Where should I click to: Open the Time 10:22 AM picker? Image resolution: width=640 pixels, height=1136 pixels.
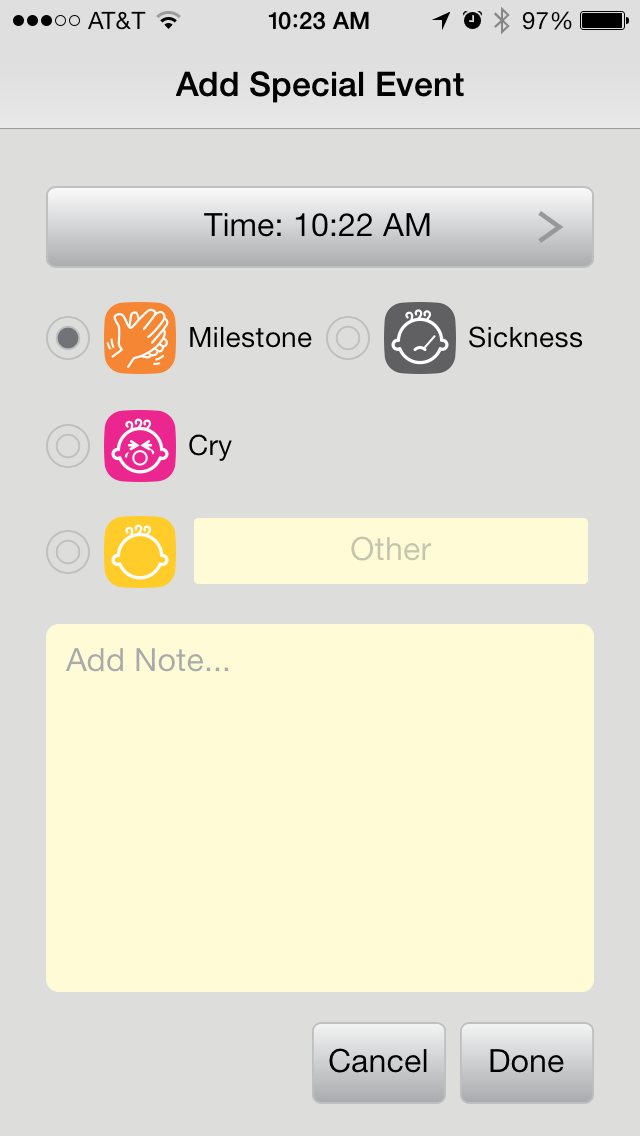coord(320,227)
